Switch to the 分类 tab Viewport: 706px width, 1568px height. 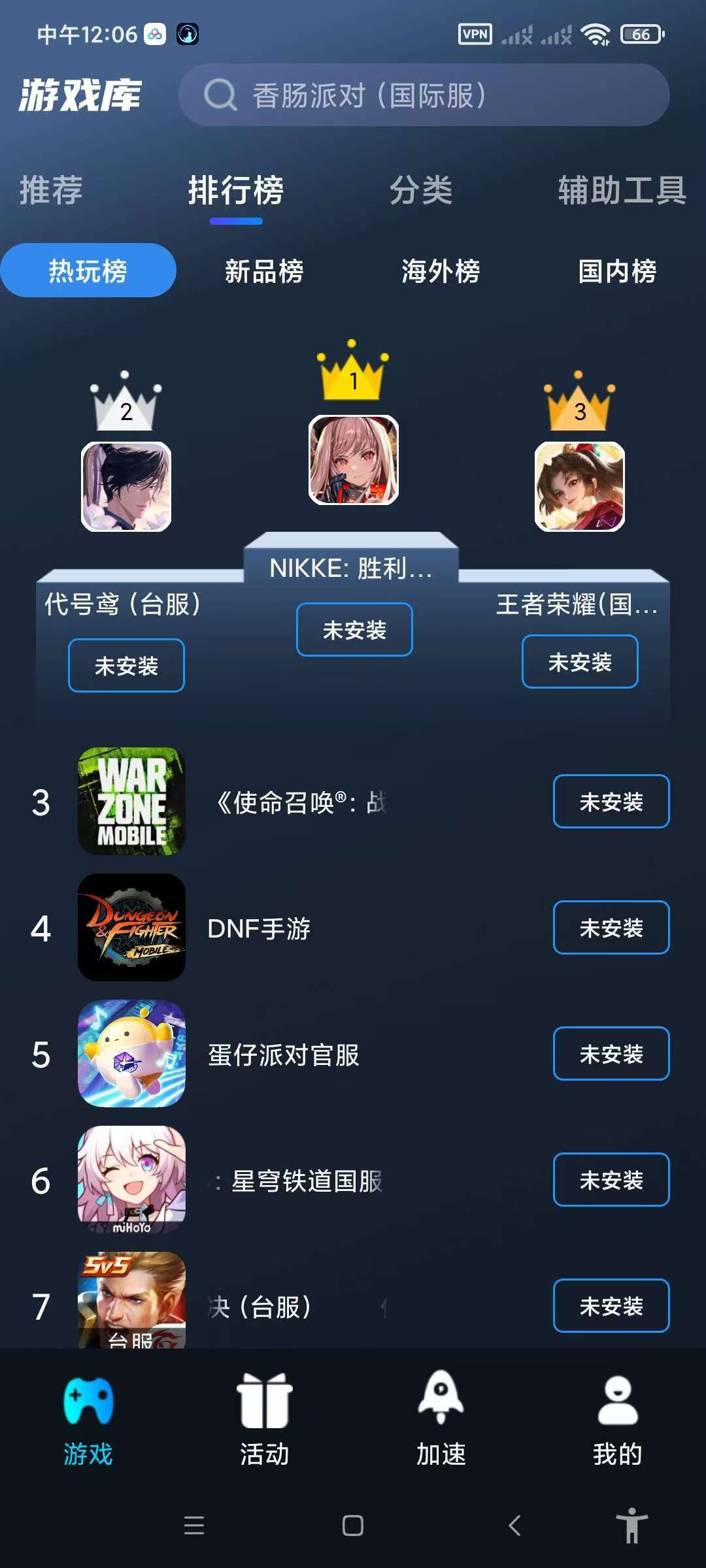coord(421,191)
